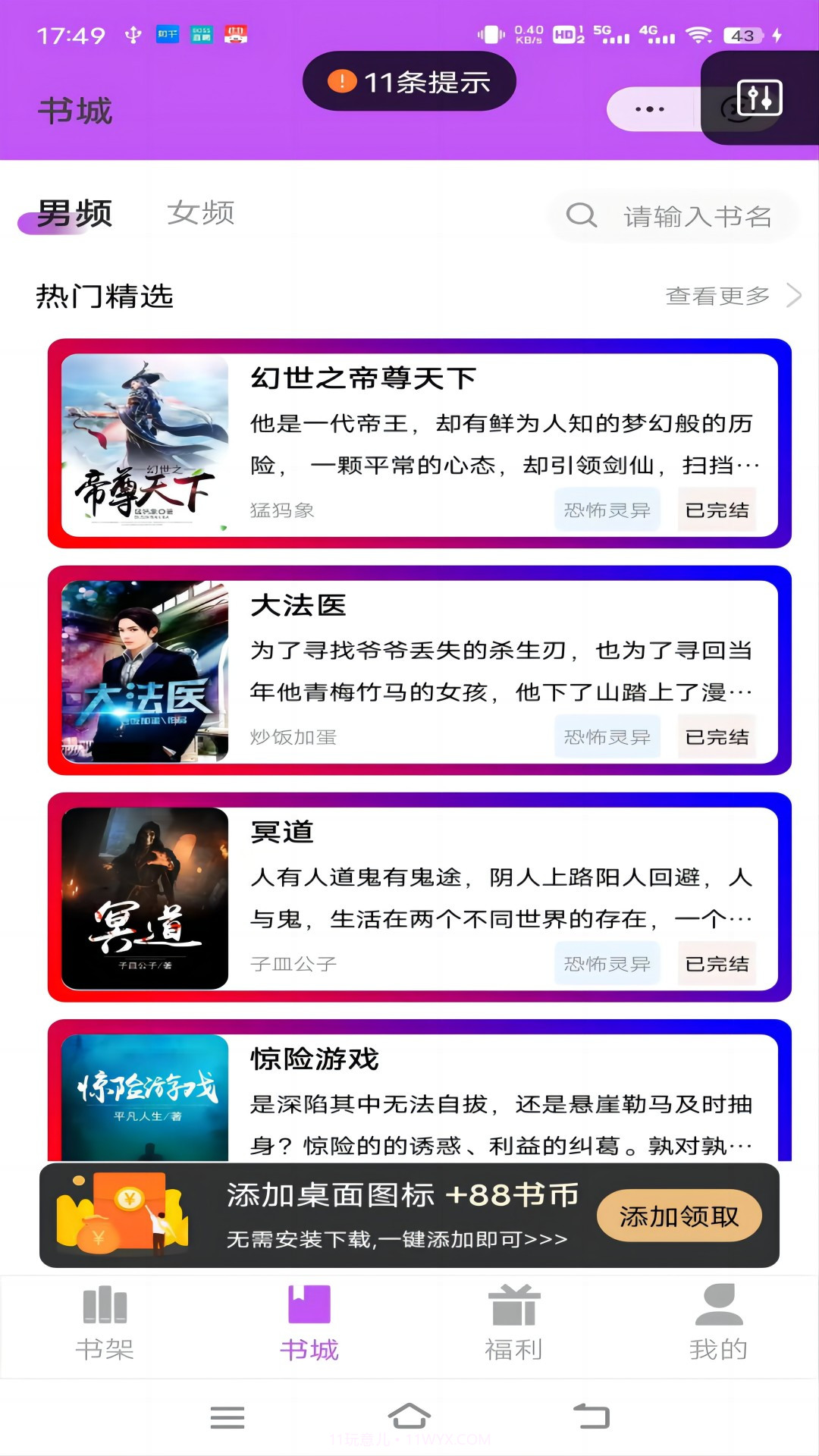
Task: Tap the 恐怖灵异 tag on 大法医 card
Action: click(607, 736)
